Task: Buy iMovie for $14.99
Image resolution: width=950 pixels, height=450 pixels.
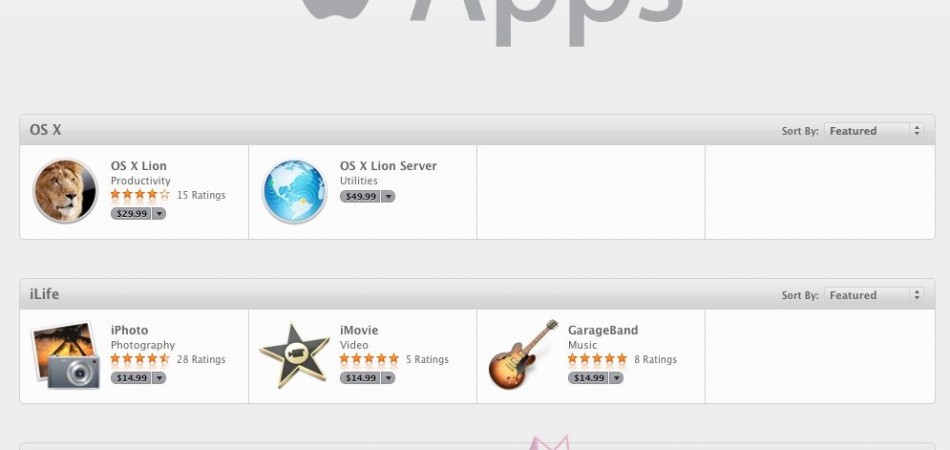Action: pos(359,378)
